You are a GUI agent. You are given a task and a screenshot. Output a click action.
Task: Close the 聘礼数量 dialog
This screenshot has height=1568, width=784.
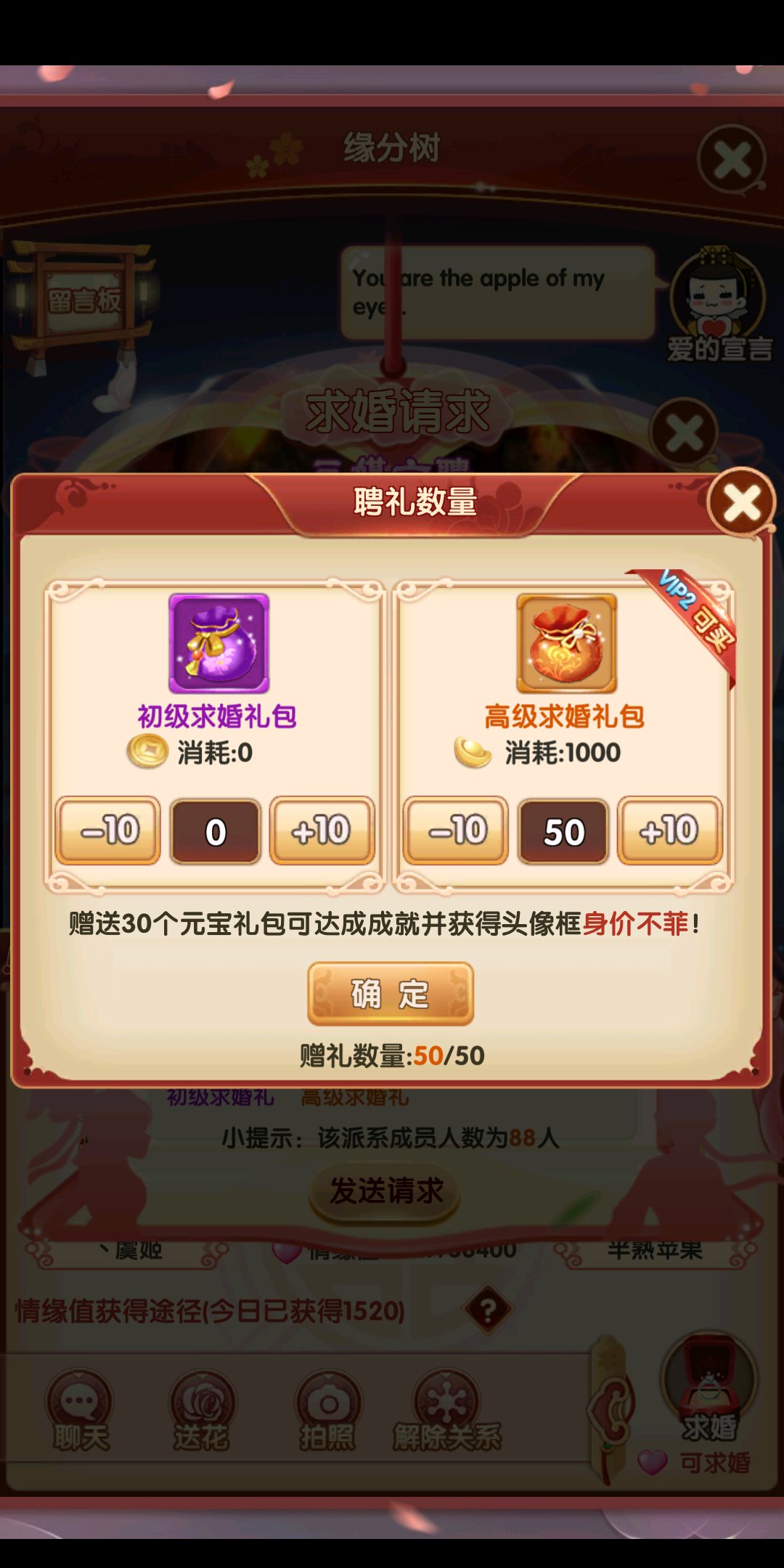(x=741, y=502)
